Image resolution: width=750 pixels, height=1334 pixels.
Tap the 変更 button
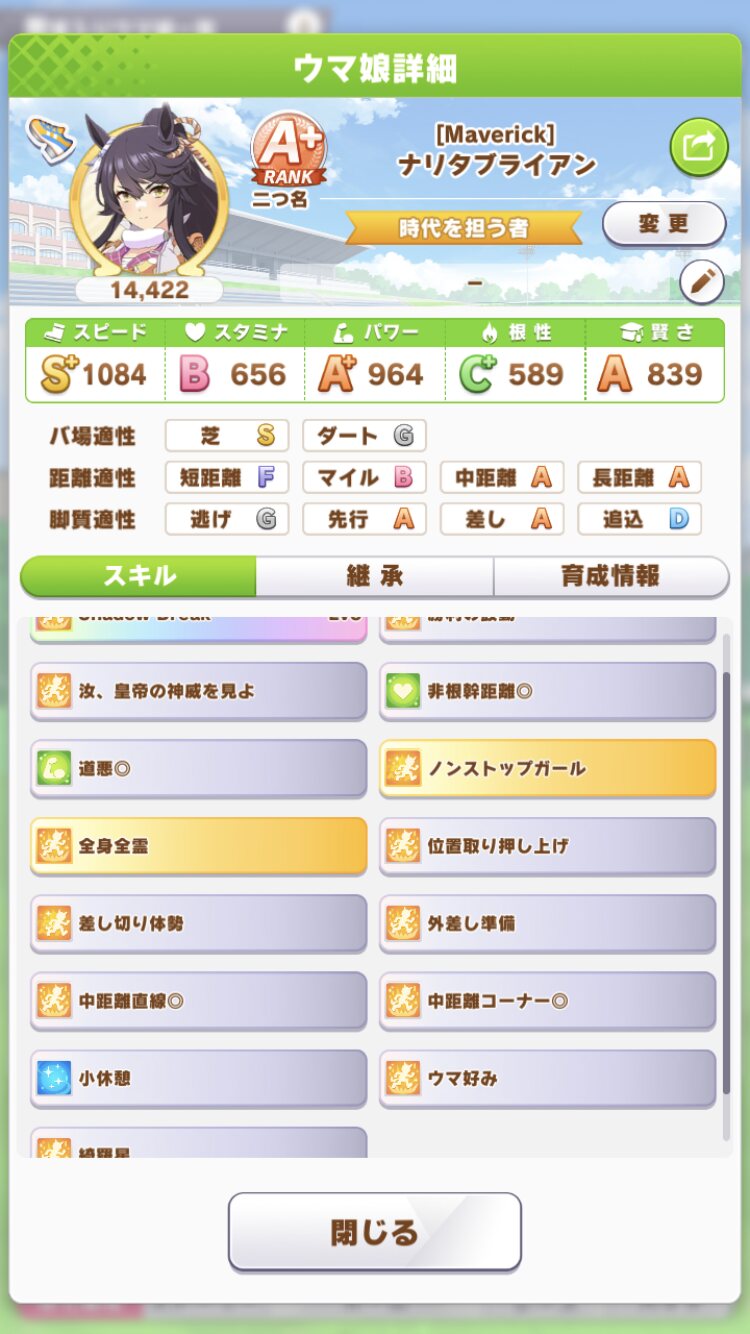coord(663,224)
